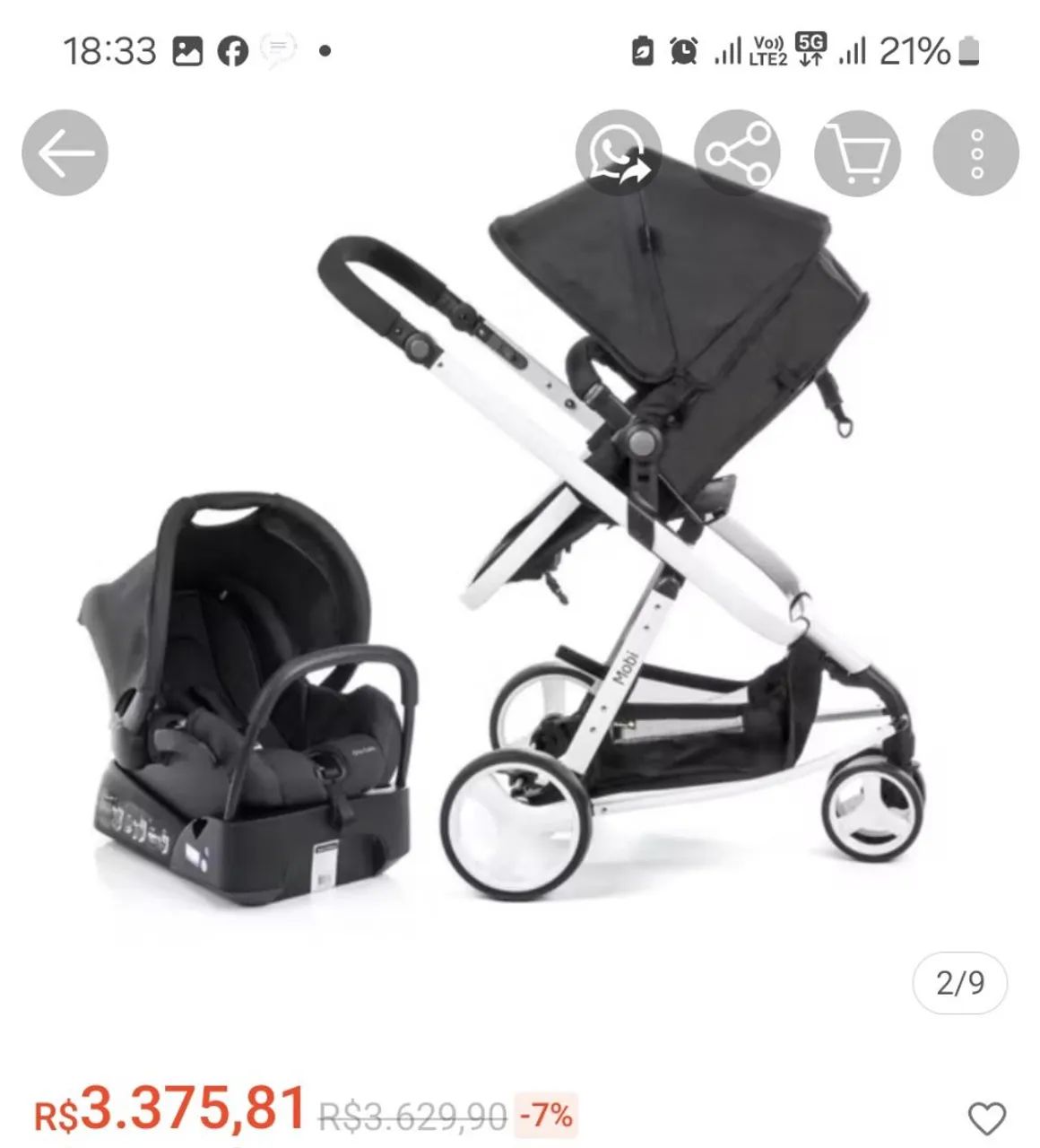Screen dimensions: 1040x1148
Task: Click the back arrow icon
Action: pyautogui.click(x=64, y=152)
